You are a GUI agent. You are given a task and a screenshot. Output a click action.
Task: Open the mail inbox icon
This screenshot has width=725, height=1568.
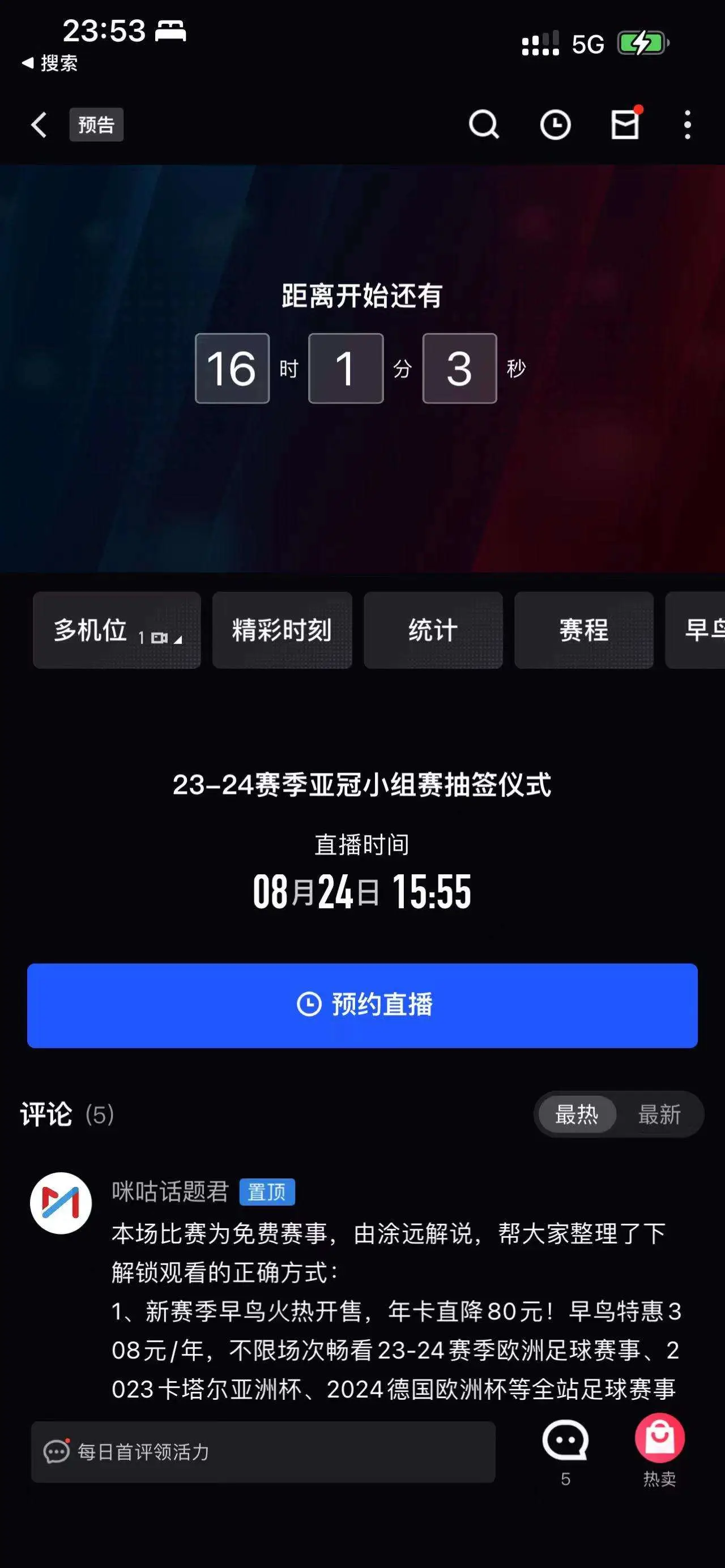pyautogui.click(x=626, y=123)
